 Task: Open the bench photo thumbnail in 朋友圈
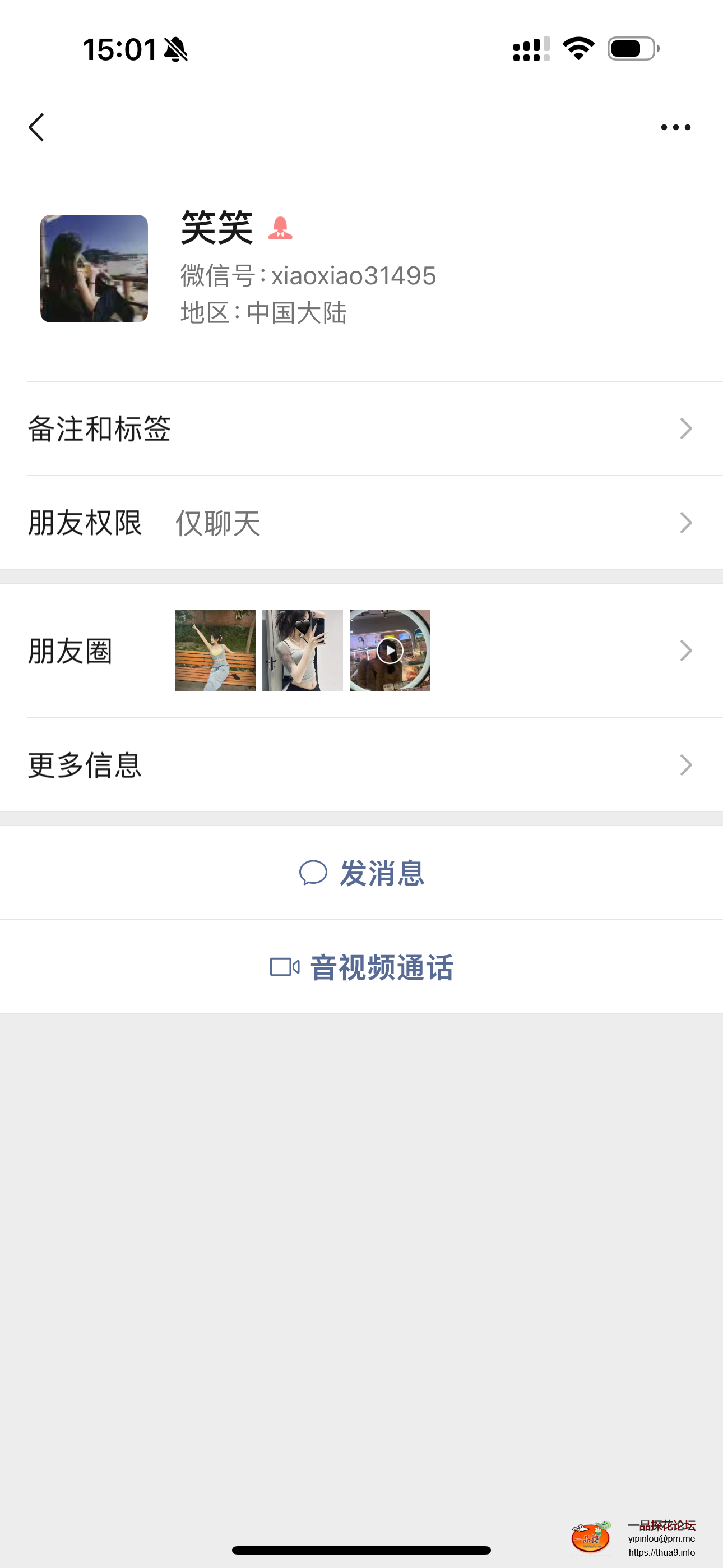click(215, 651)
